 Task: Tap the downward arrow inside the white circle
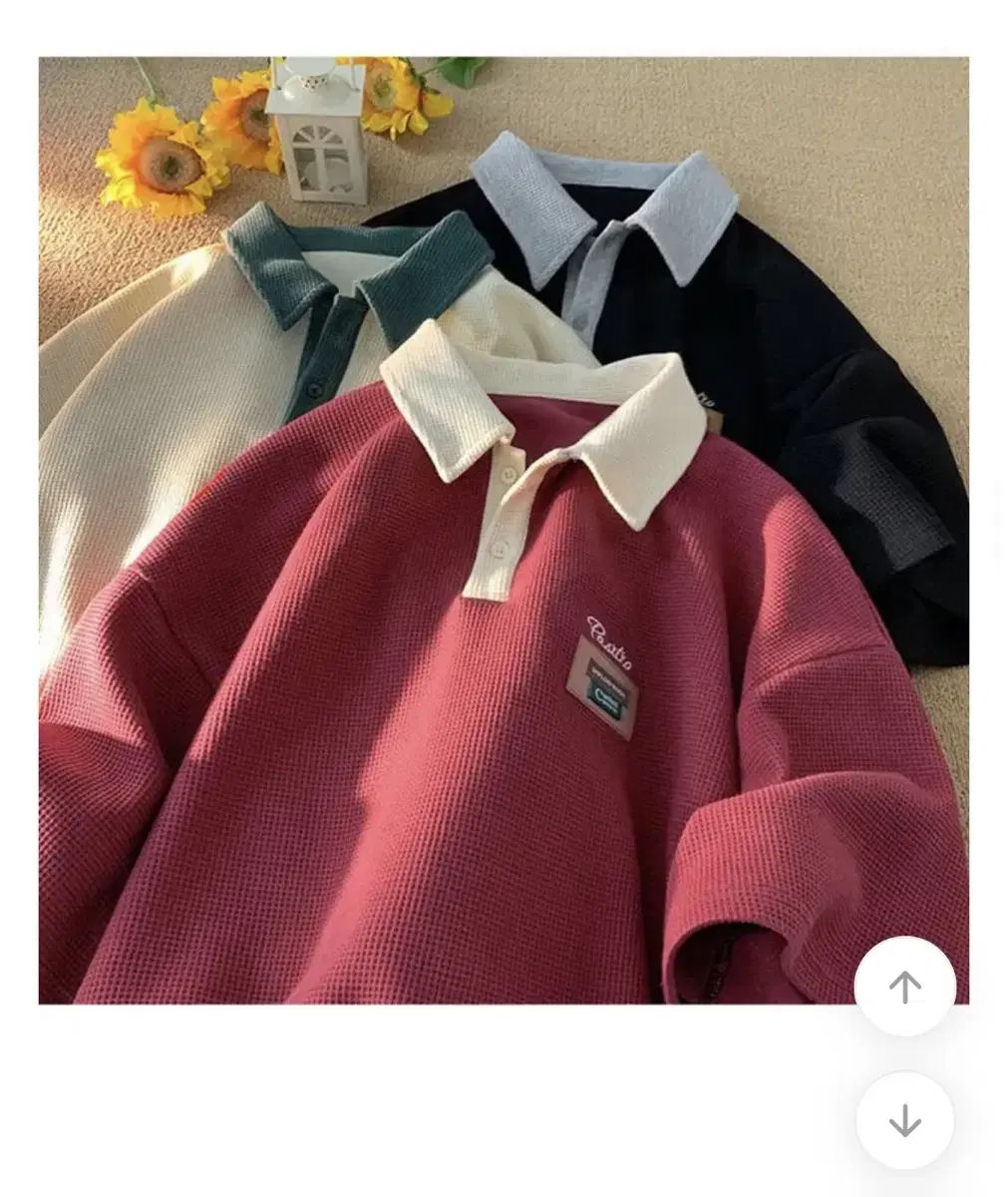tap(903, 1121)
